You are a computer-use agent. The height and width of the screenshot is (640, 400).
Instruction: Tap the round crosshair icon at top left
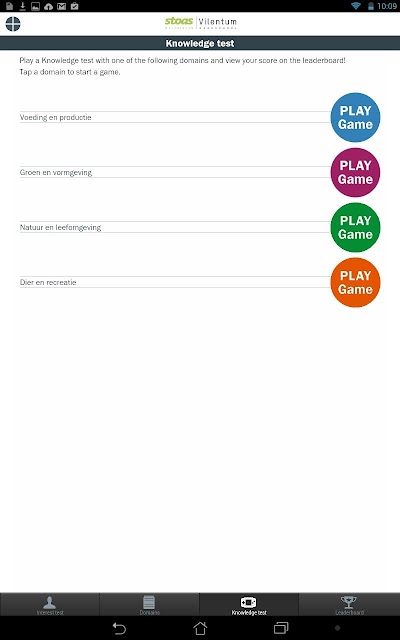tap(13, 24)
